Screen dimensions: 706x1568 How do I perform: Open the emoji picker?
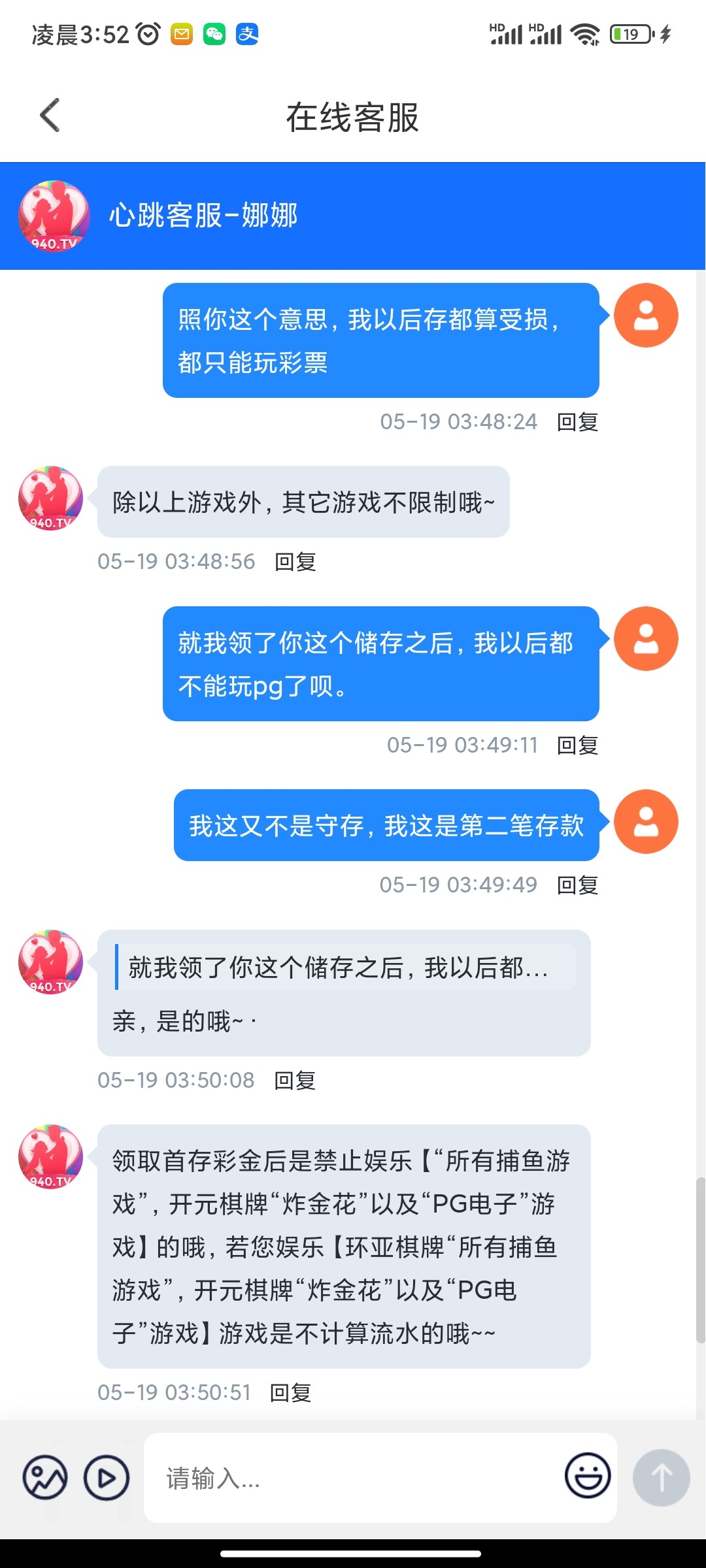(x=587, y=1476)
